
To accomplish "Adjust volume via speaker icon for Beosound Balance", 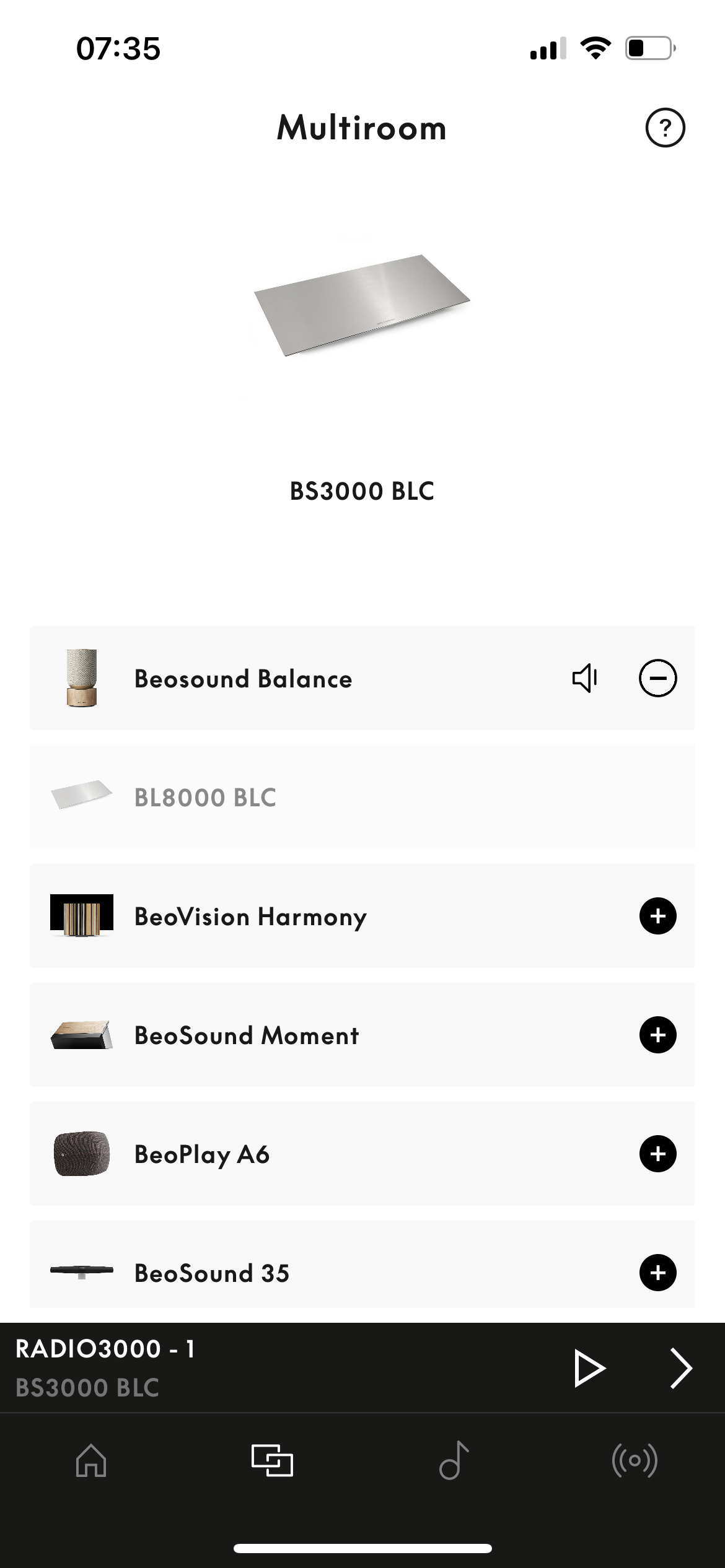I will tap(583, 678).
